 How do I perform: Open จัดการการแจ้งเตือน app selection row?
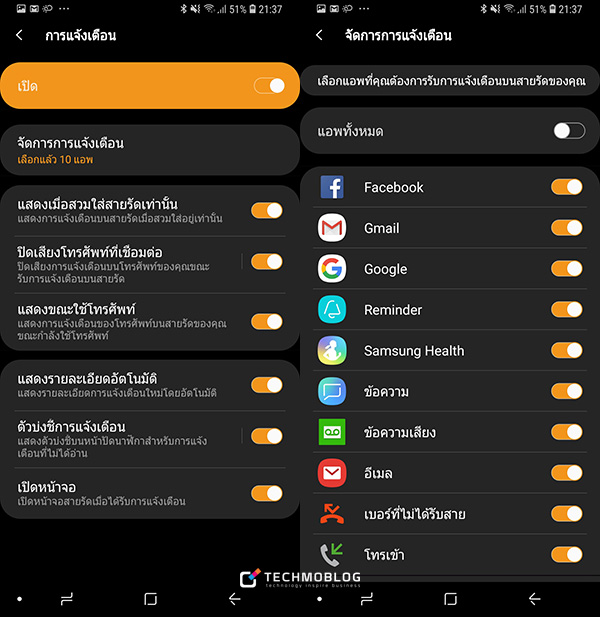tap(150, 150)
